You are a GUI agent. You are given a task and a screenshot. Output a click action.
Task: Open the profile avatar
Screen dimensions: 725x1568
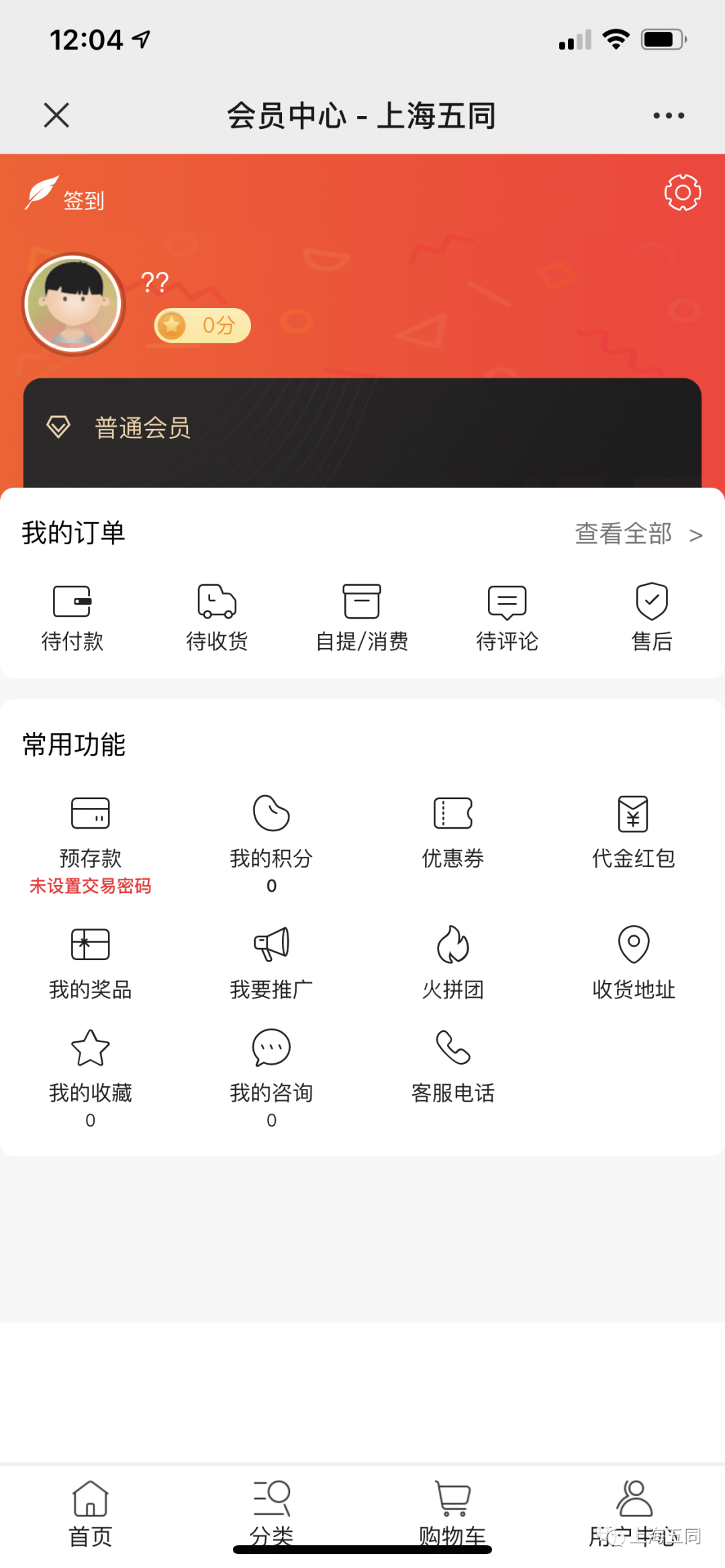(73, 304)
